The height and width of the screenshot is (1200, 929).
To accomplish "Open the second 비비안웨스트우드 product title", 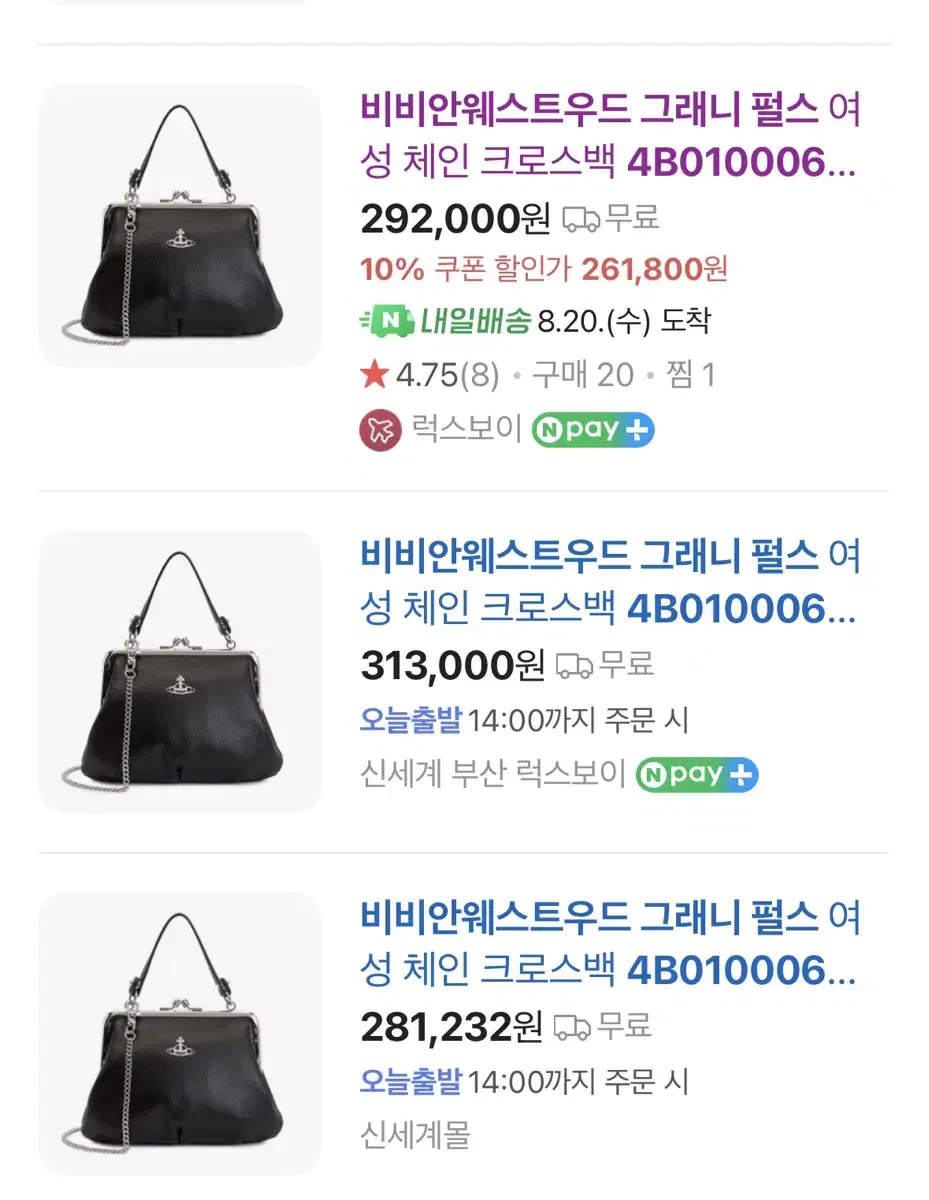I will point(610,582).
